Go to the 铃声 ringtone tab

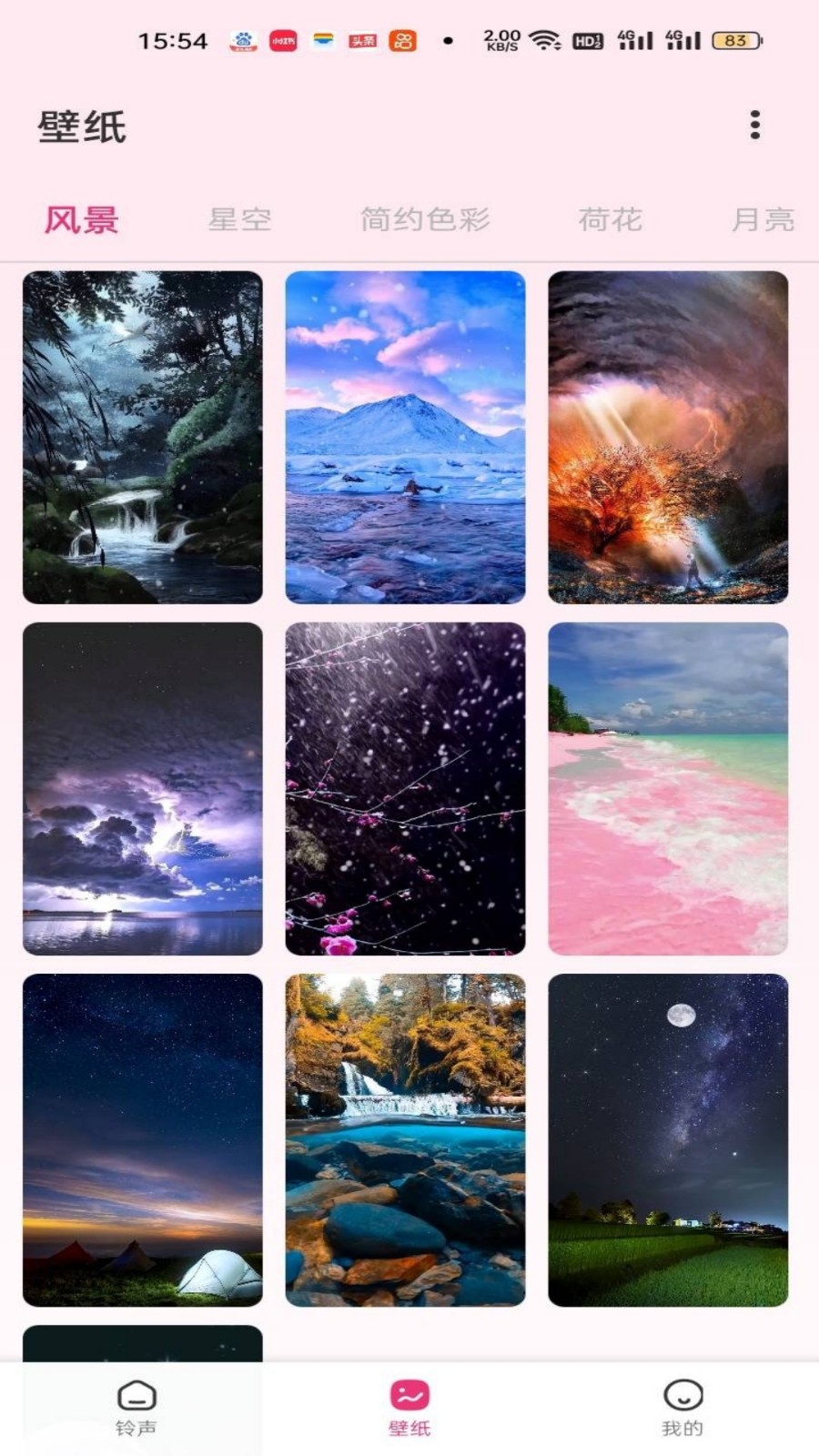pyautogui.click(x=136, y=1407)
